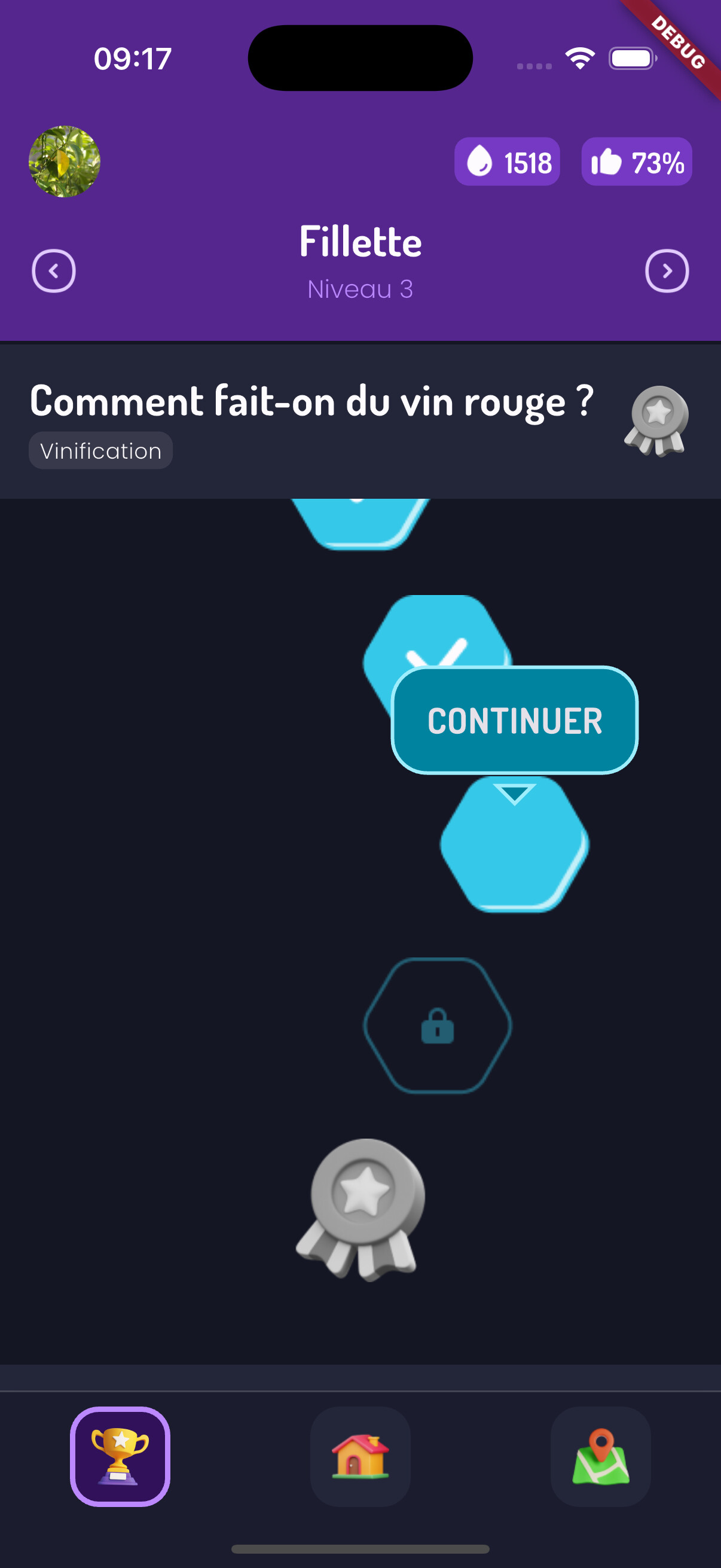Tap the 73% thumbs-up badge
This screenshot has height=1568, width=721.
pyautogui.click(x=637, y=162)
